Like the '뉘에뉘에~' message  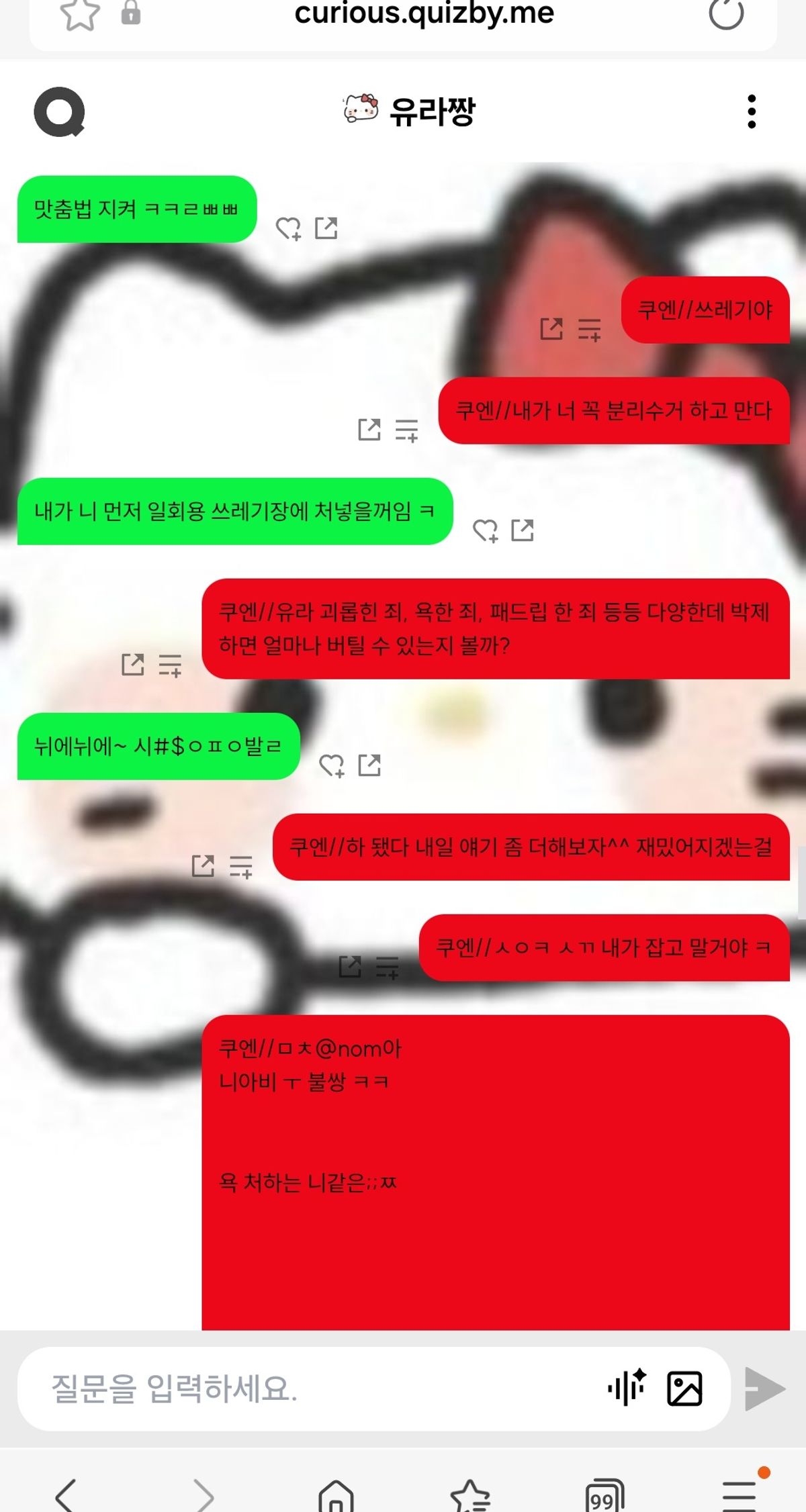pos(331,765)
